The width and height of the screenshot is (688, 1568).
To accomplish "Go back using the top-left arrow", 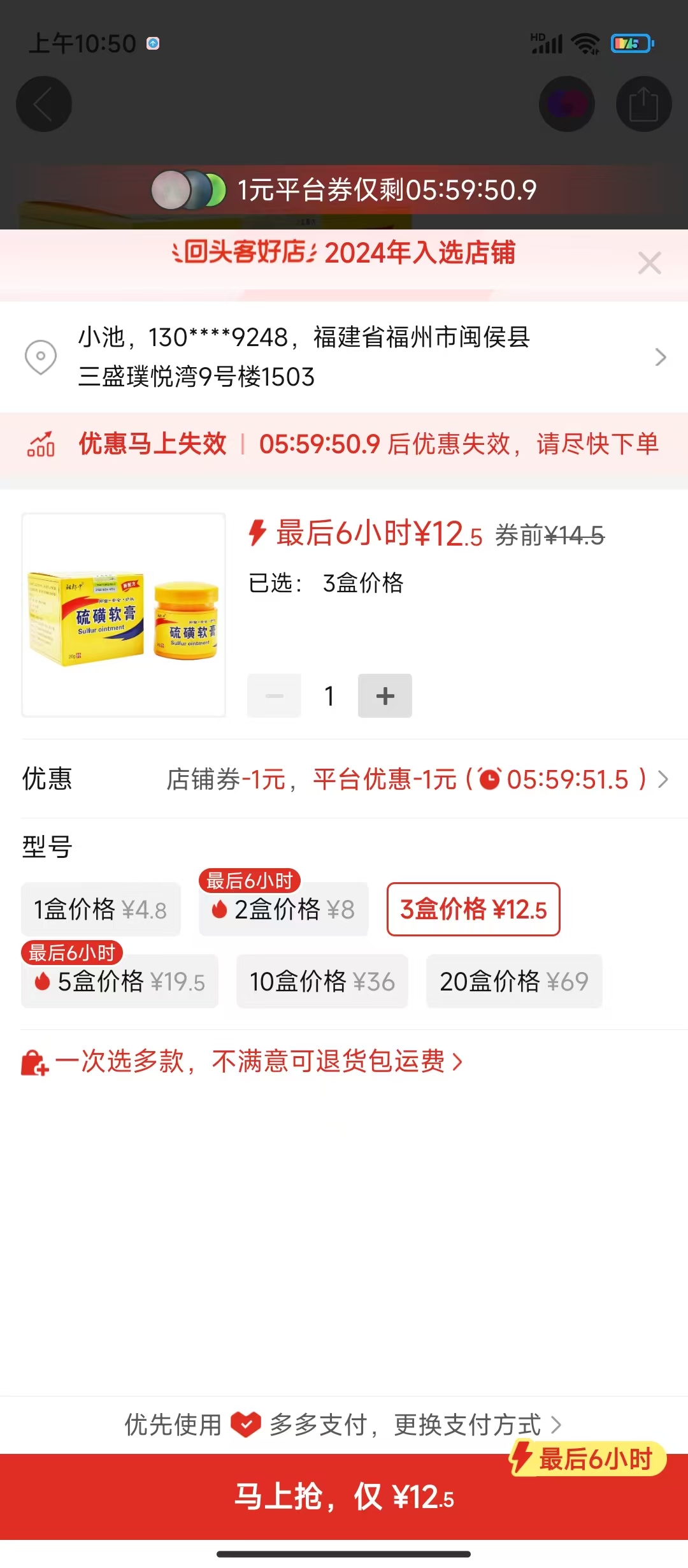I will (43, 104).
